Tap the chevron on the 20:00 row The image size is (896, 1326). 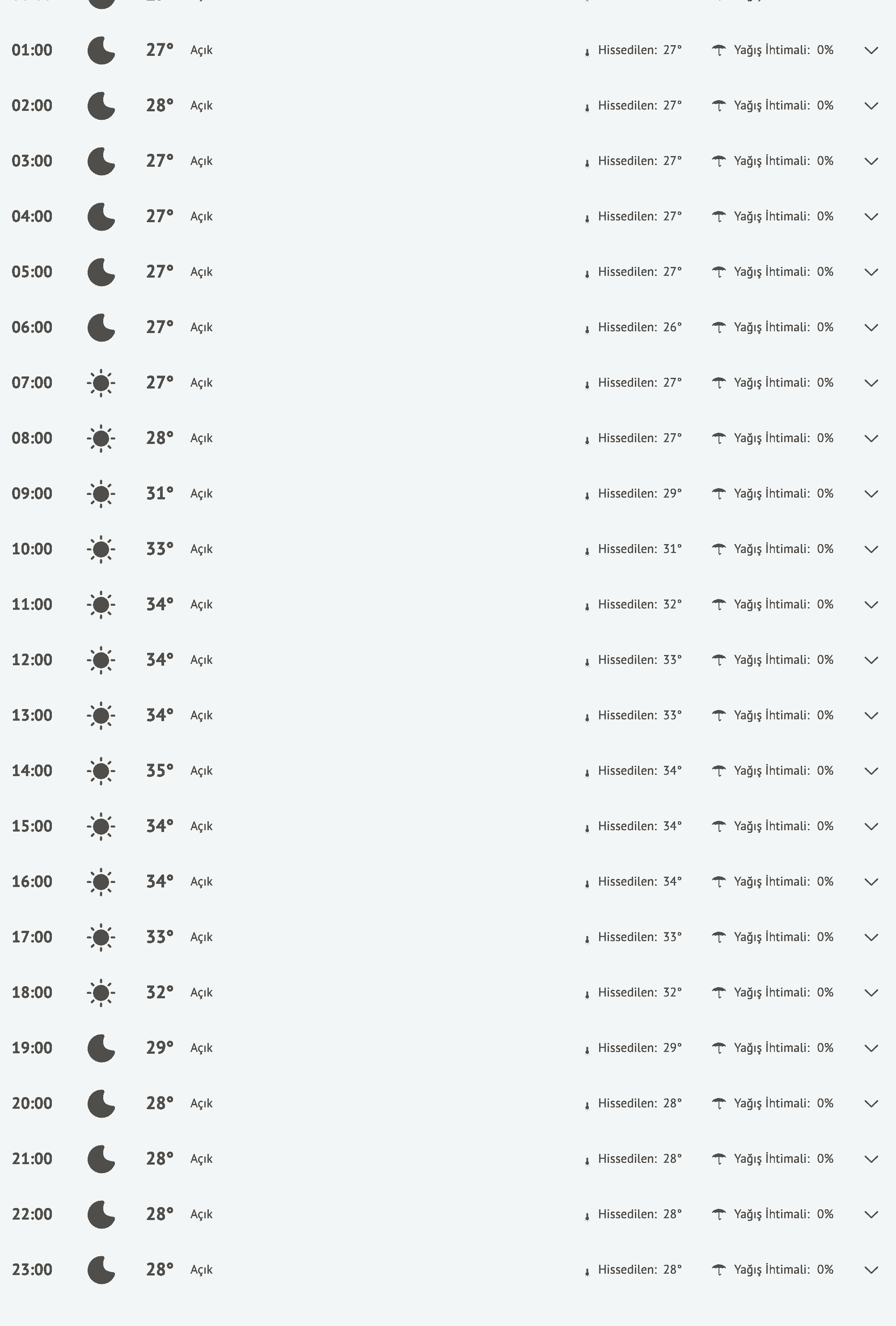pyautogui.click(x=871, y=1103)
